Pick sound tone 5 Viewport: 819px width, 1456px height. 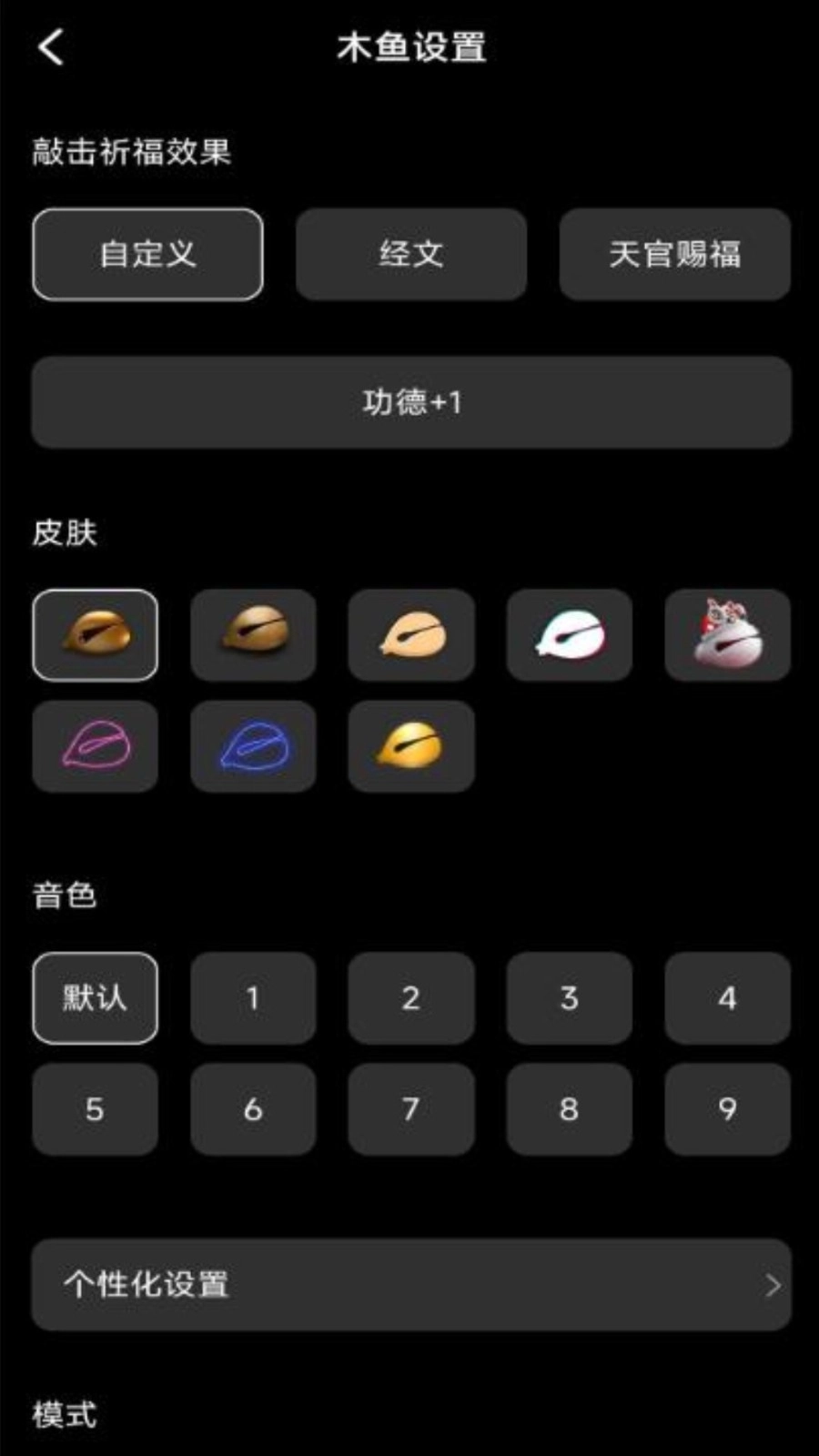click(95, 1109)
